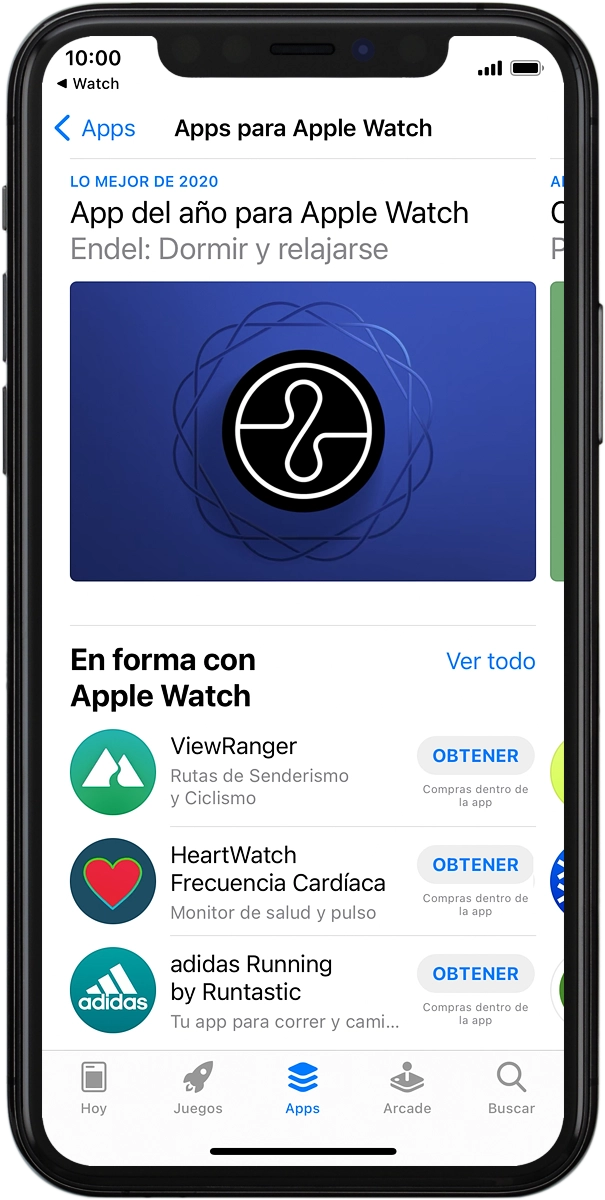Open adidas Running by Runtastic
This screenshot has width=605, height=1200.
coord(250,978)
